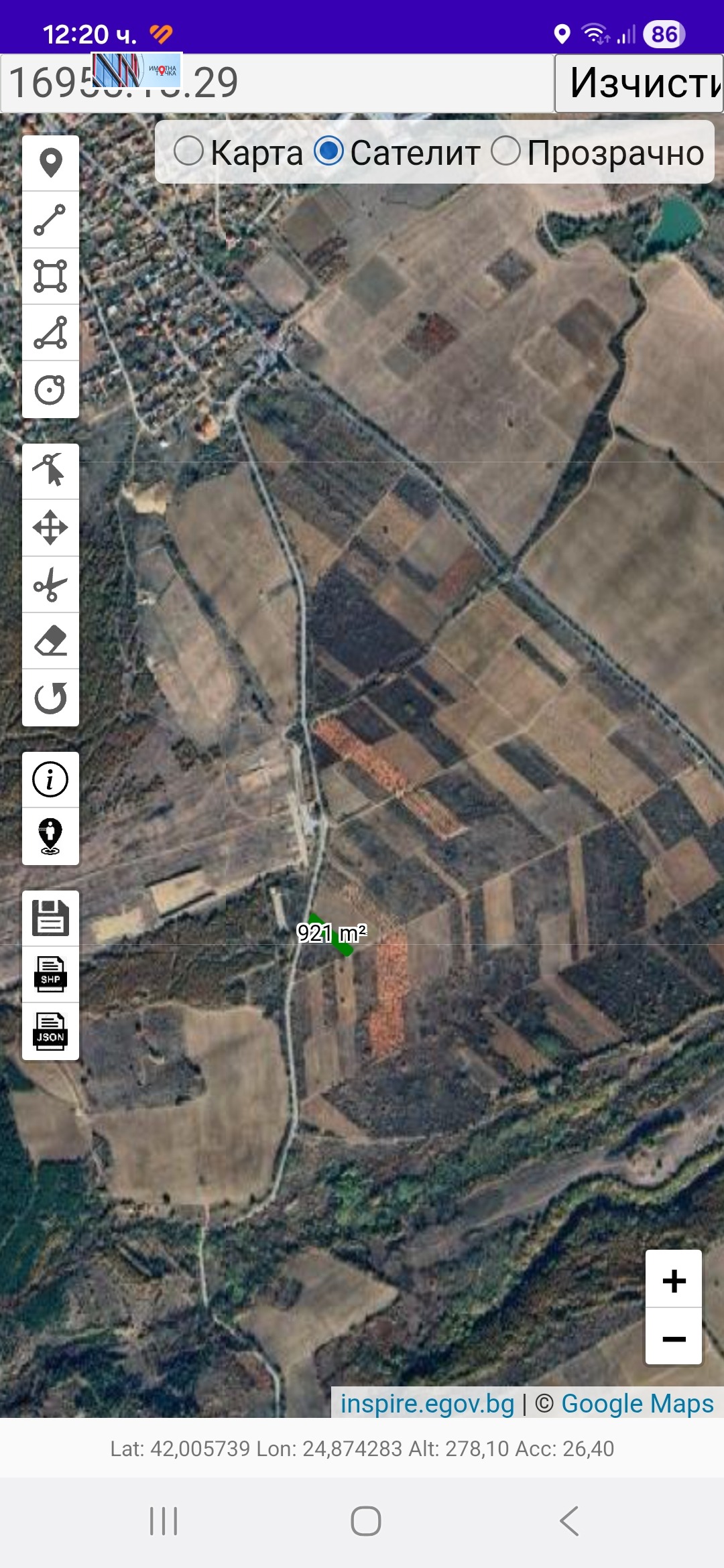Select the pointer selection tool

pos(50,469)
